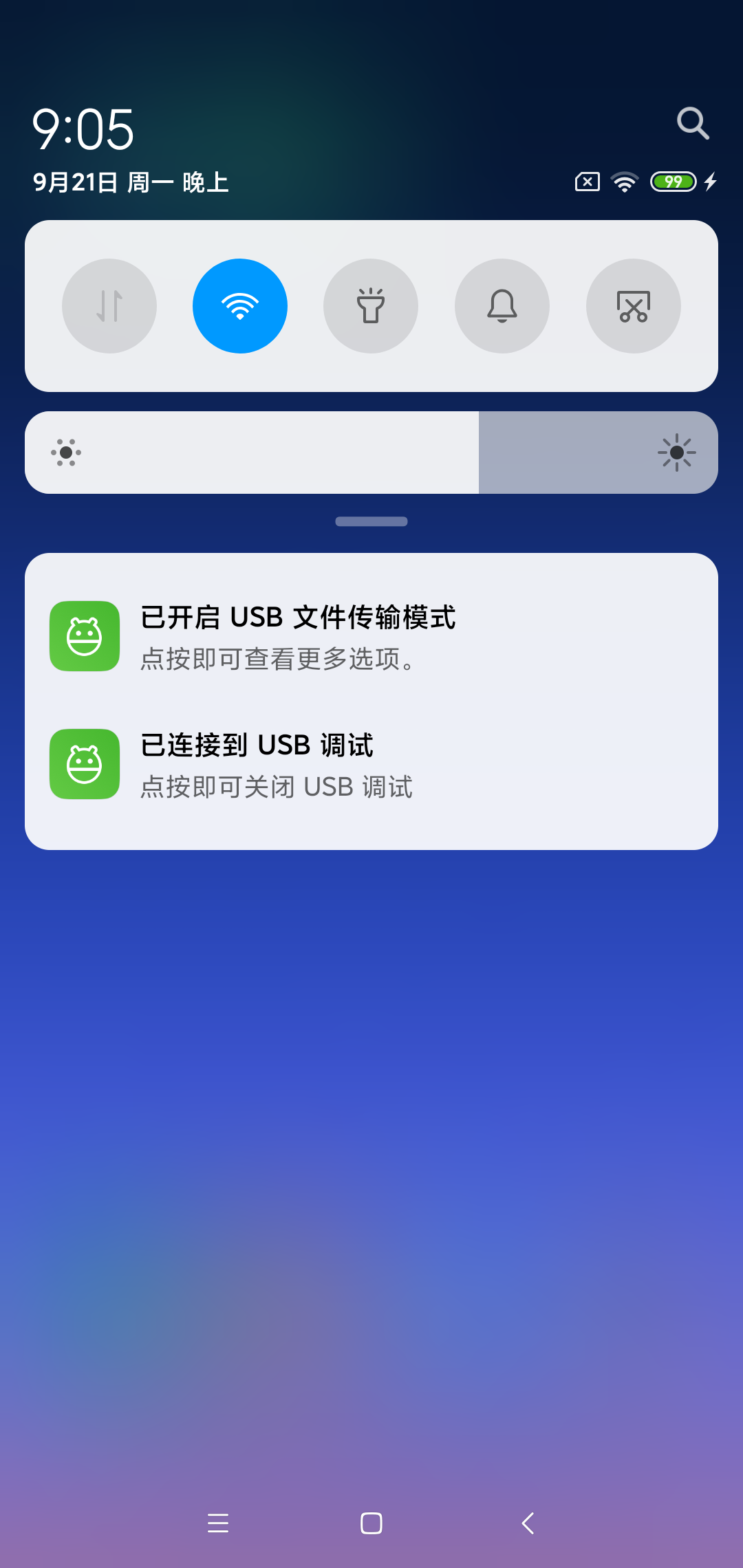This screenshot has height=1568, width=743.
Task: Turn on the flashlight
Action: (x=371, y=306)
